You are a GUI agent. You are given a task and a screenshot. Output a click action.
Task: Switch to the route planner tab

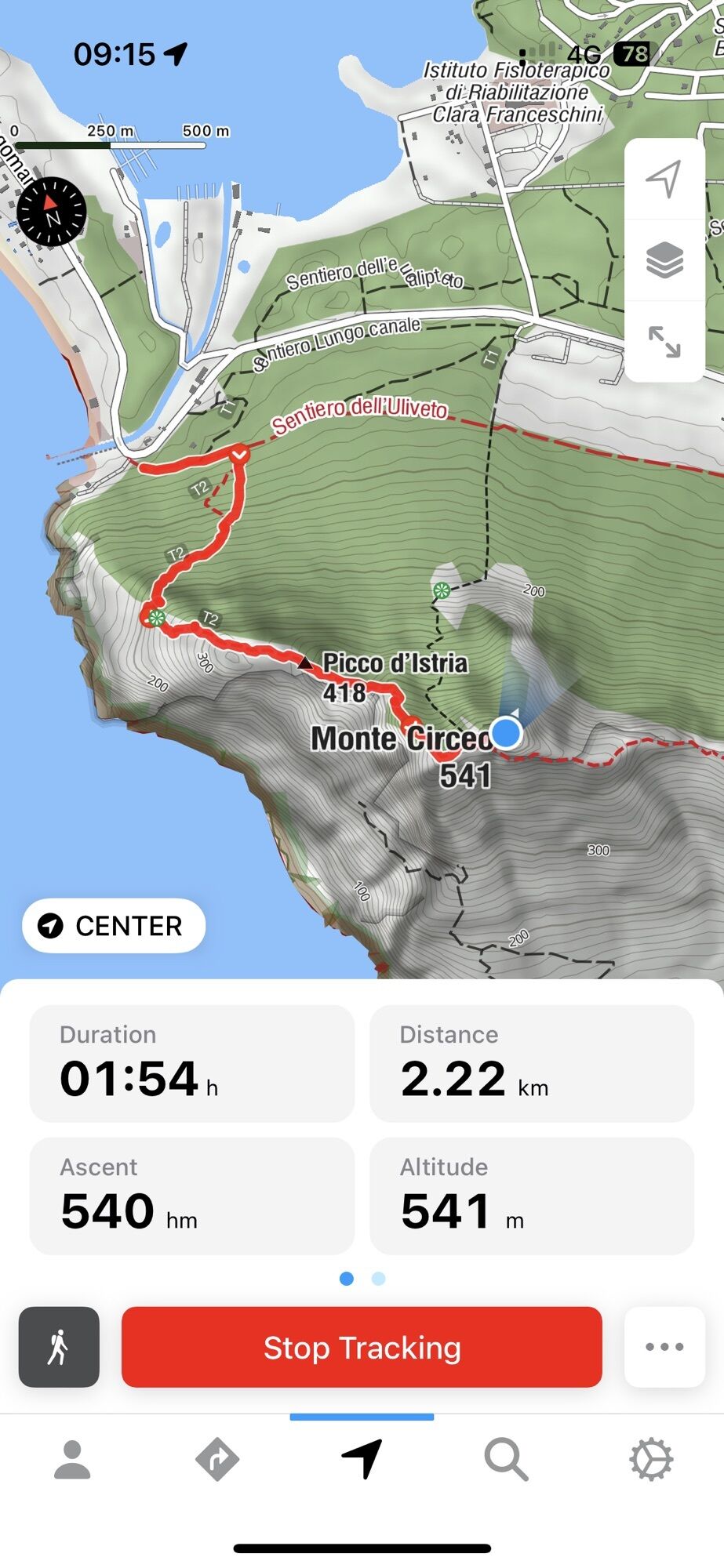pyautogui.click(x=217, y=1460)
